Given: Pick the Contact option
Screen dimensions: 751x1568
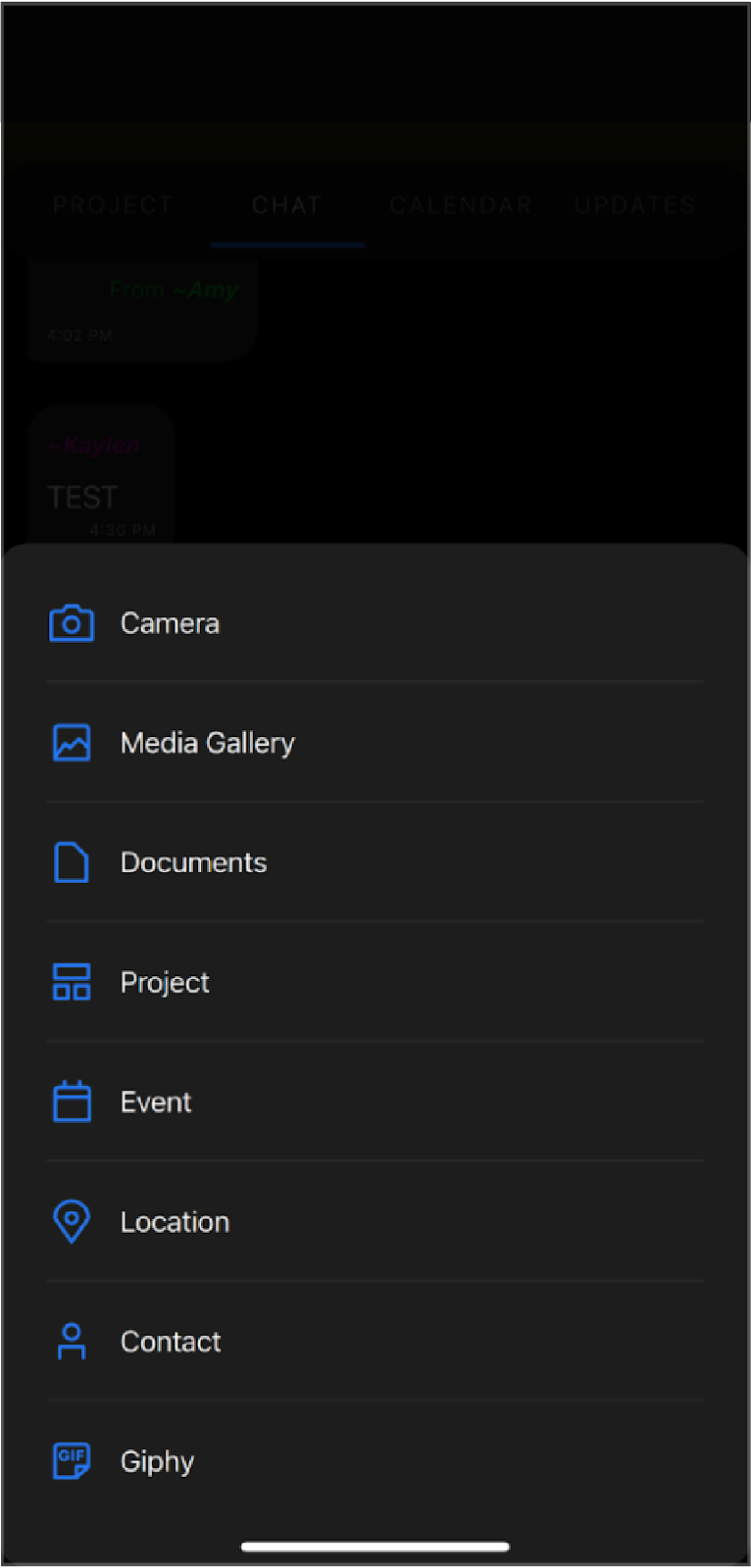Looking at the screenshot, I should [375, 1341].
